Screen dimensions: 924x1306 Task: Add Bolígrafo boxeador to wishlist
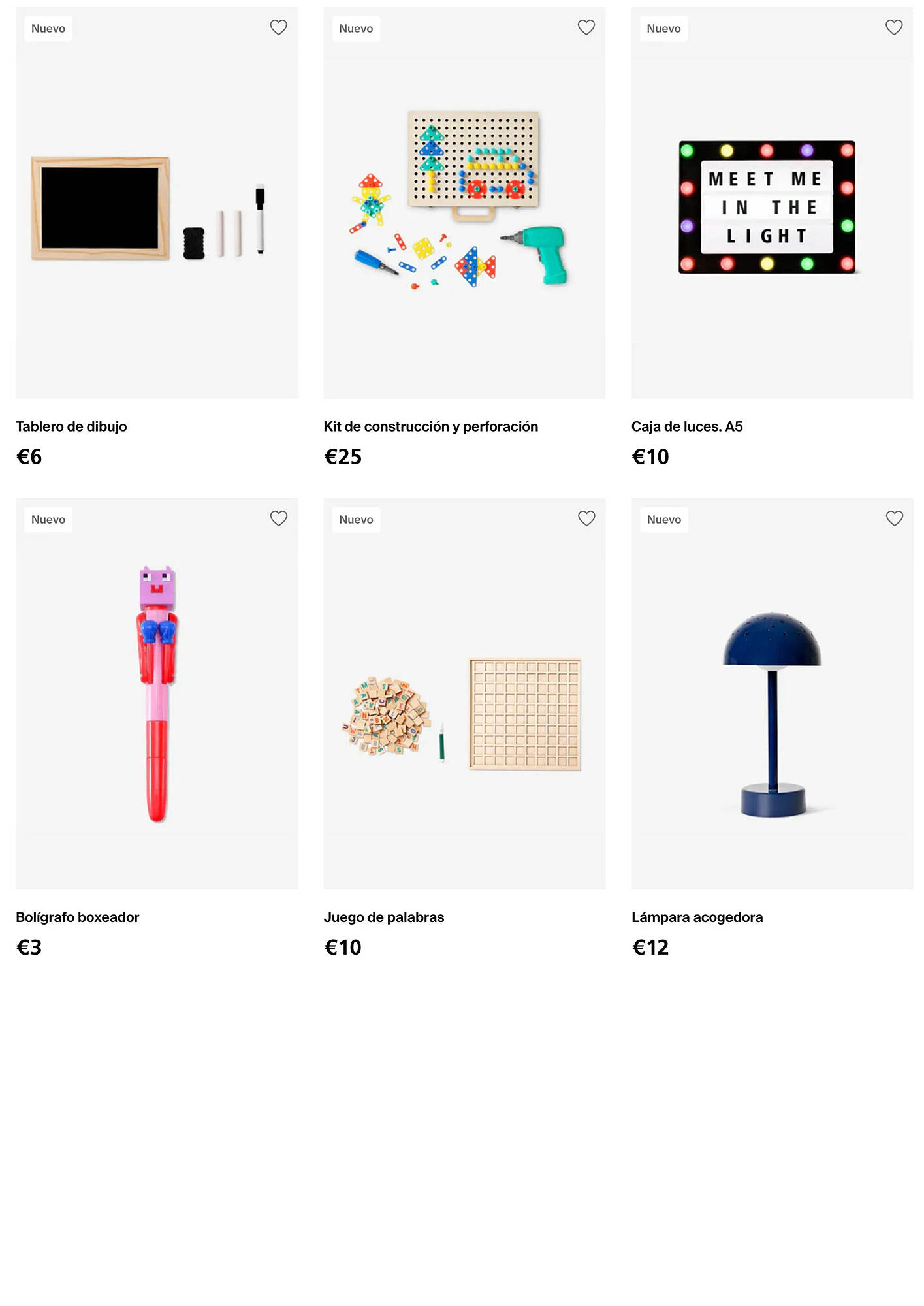(278, 518)
